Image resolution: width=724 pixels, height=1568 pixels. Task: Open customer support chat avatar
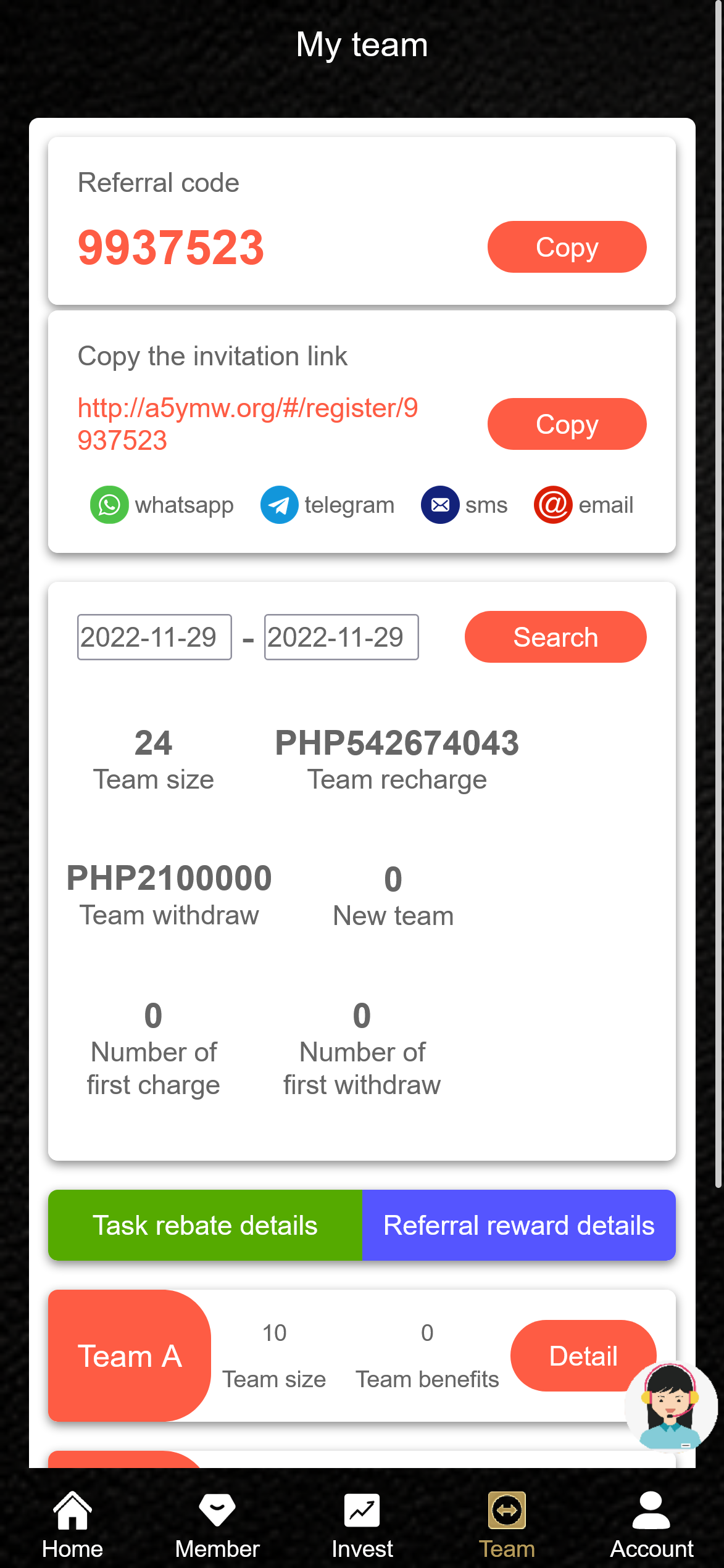[x=670, y=1407]
